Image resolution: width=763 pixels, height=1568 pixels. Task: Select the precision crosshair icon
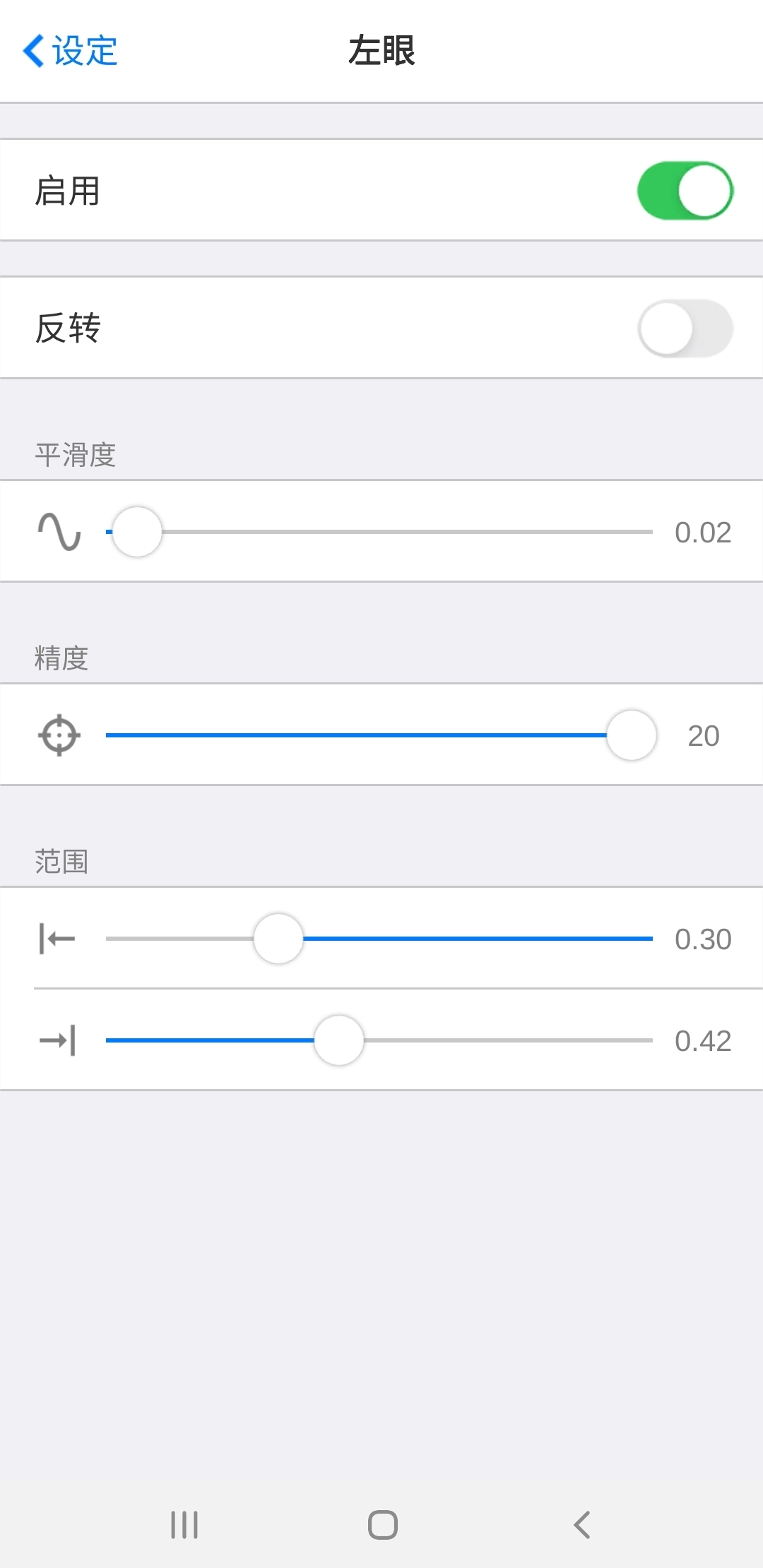(58, 735)
